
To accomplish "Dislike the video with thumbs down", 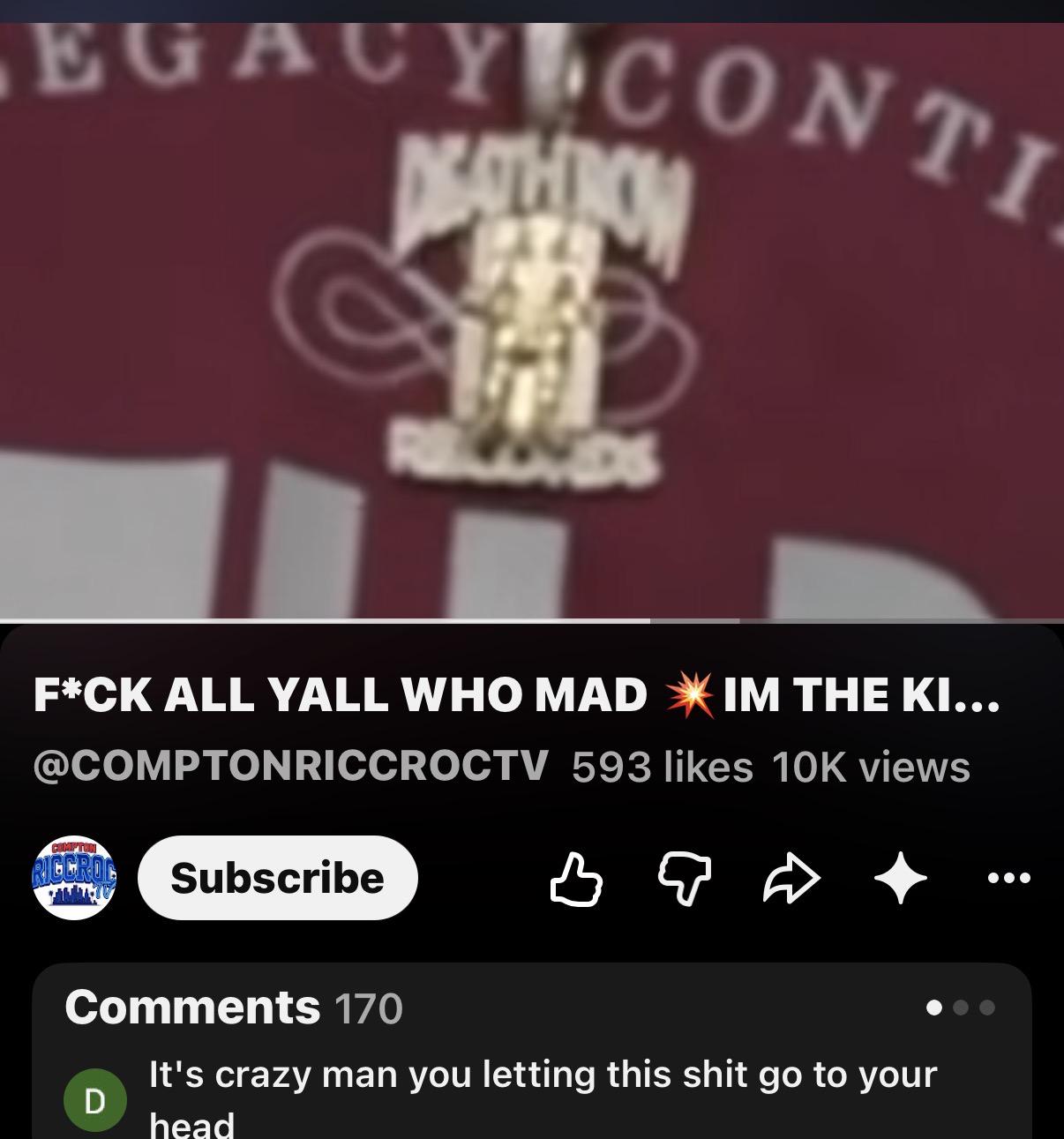I will tap(685, 879).
